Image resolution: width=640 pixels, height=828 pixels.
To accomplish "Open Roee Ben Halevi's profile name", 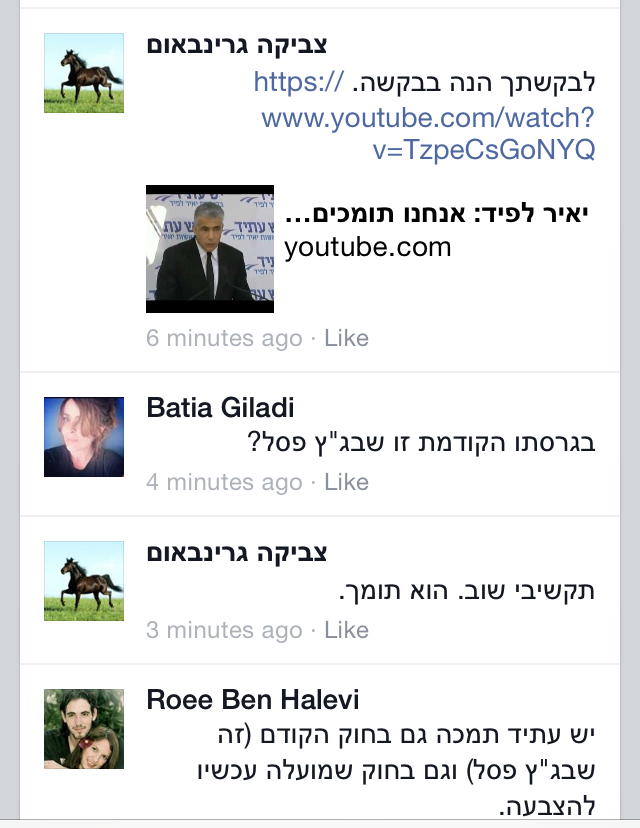I will (252, 699).
